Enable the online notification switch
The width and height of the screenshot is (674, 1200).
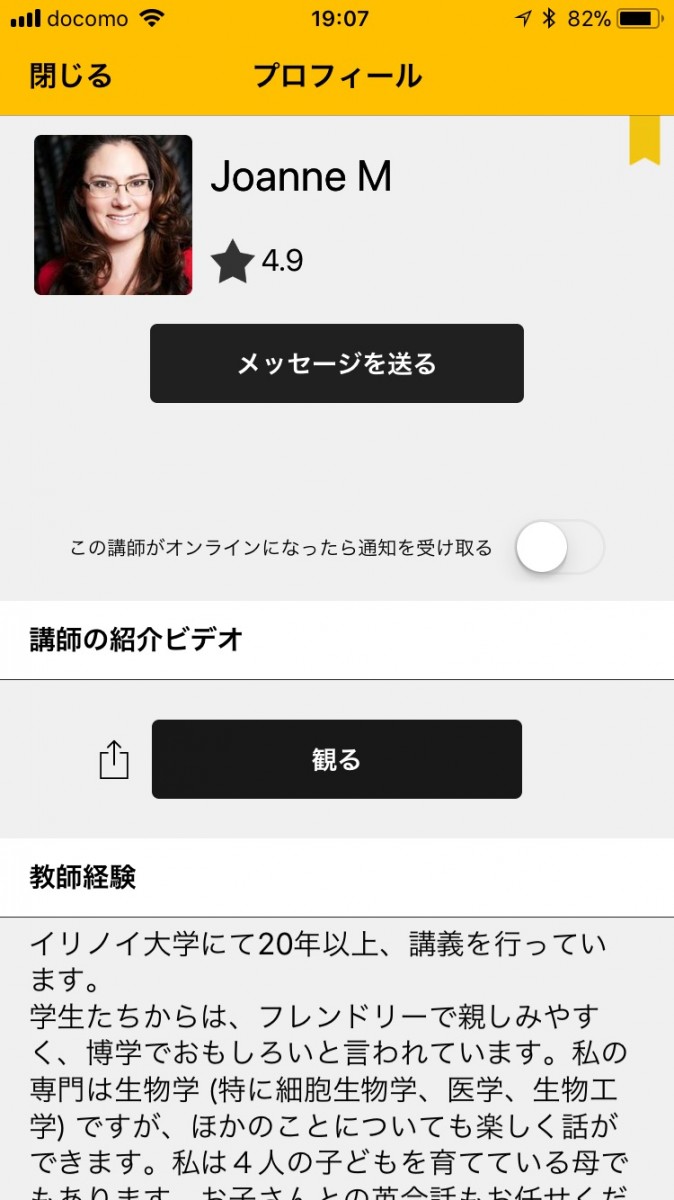(559, 547)
